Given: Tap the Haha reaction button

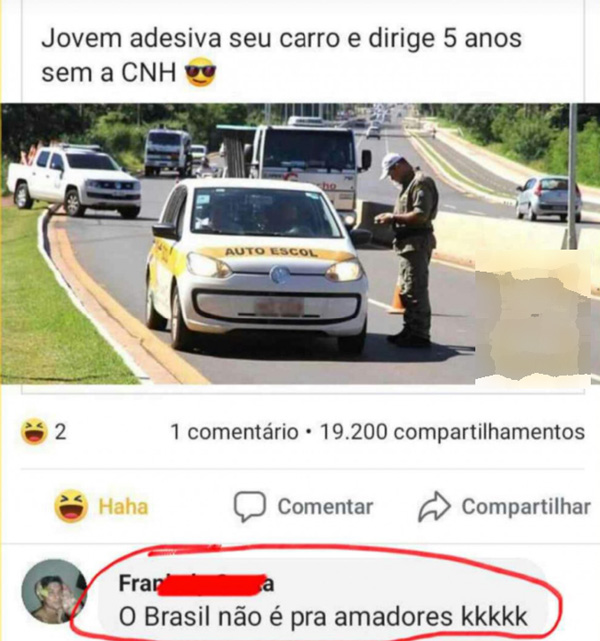Looking at the screenshot, I should point(102,507).
